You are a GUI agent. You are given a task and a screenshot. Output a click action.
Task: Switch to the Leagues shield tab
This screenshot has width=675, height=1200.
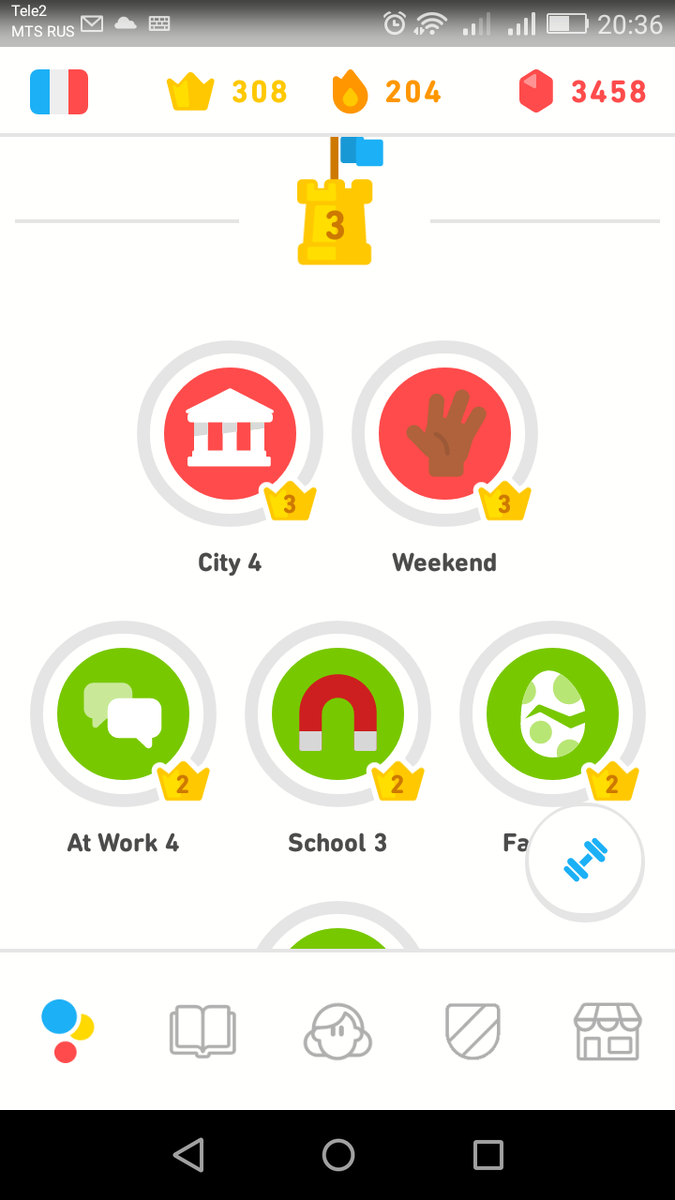pos(472,1031)
